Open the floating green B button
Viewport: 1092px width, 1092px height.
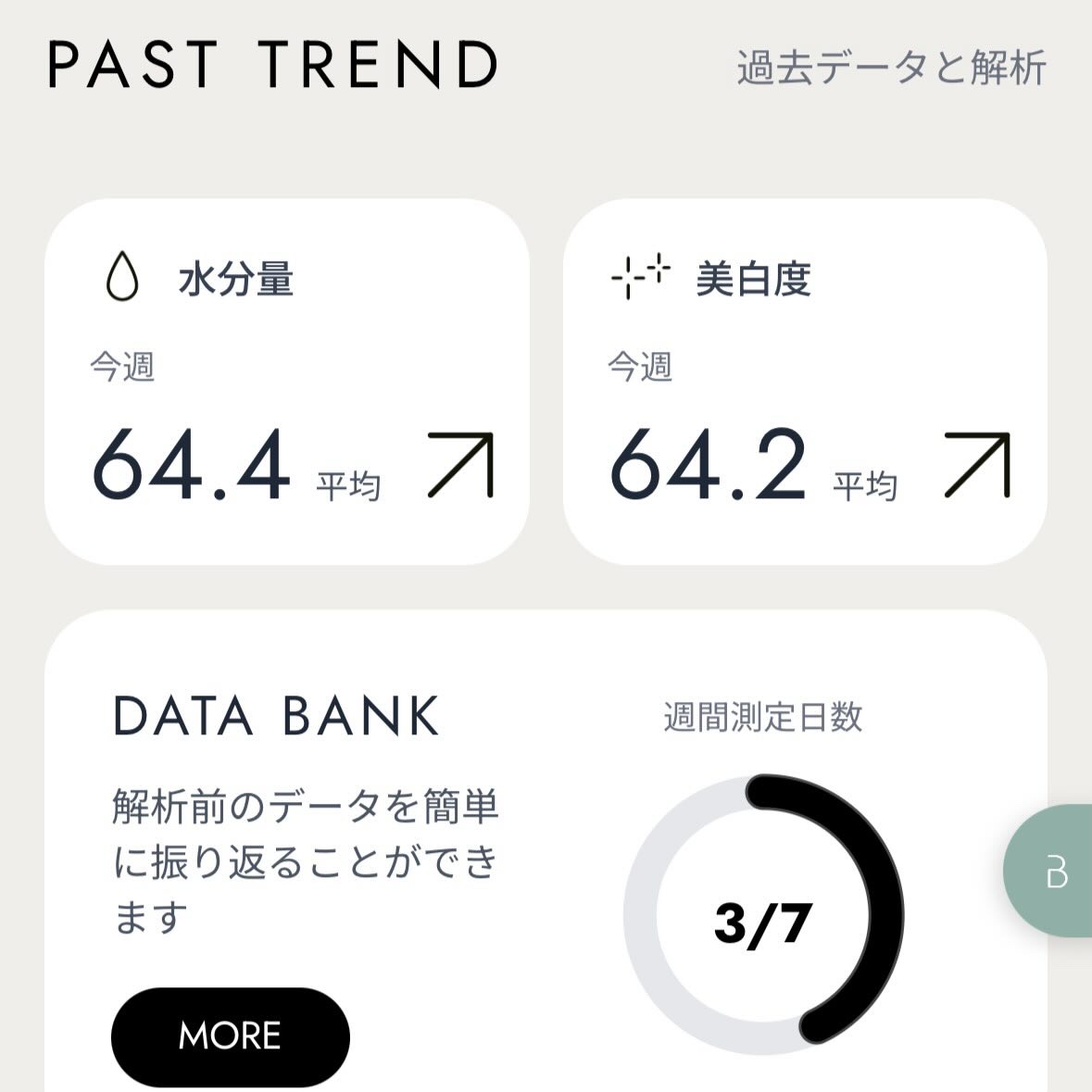click(1054, 872)
